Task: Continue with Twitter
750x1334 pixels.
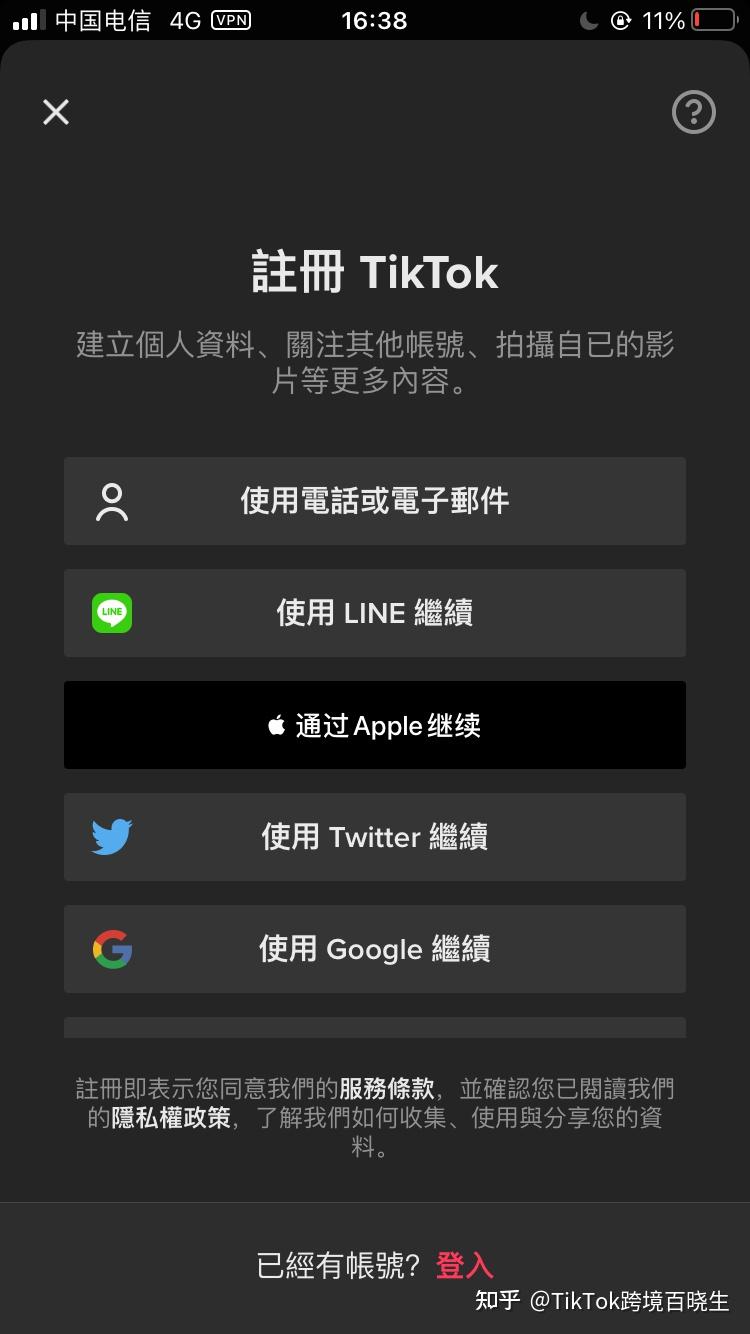Action: point(375,837)
